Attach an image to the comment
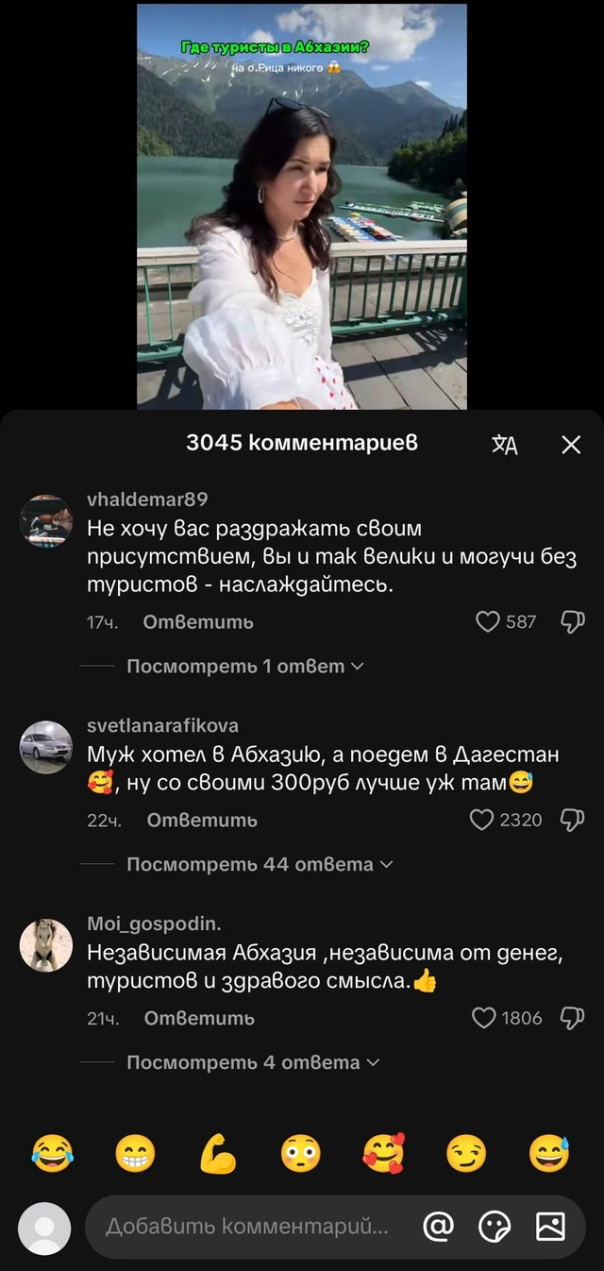This screenshot has height=1271, width=604. [550, 1227]
